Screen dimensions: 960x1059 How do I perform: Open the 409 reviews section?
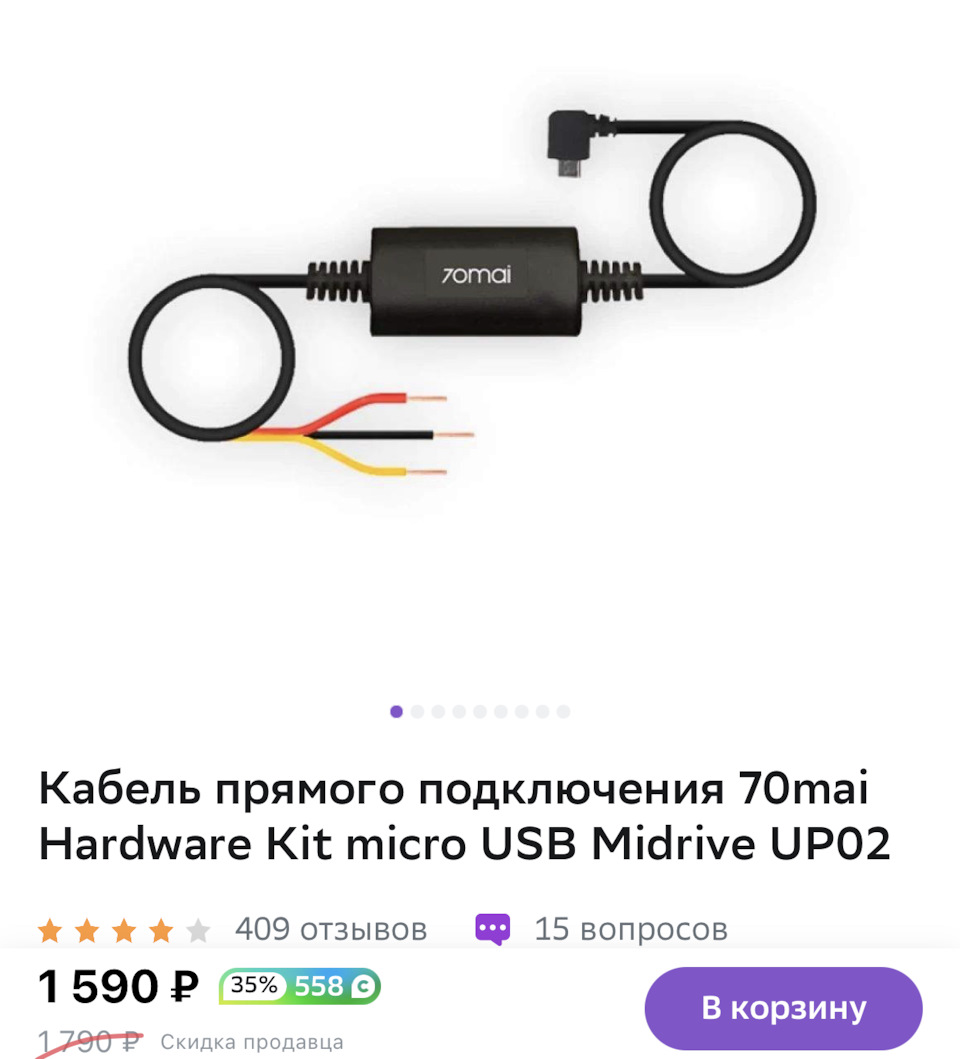point(330,929)
